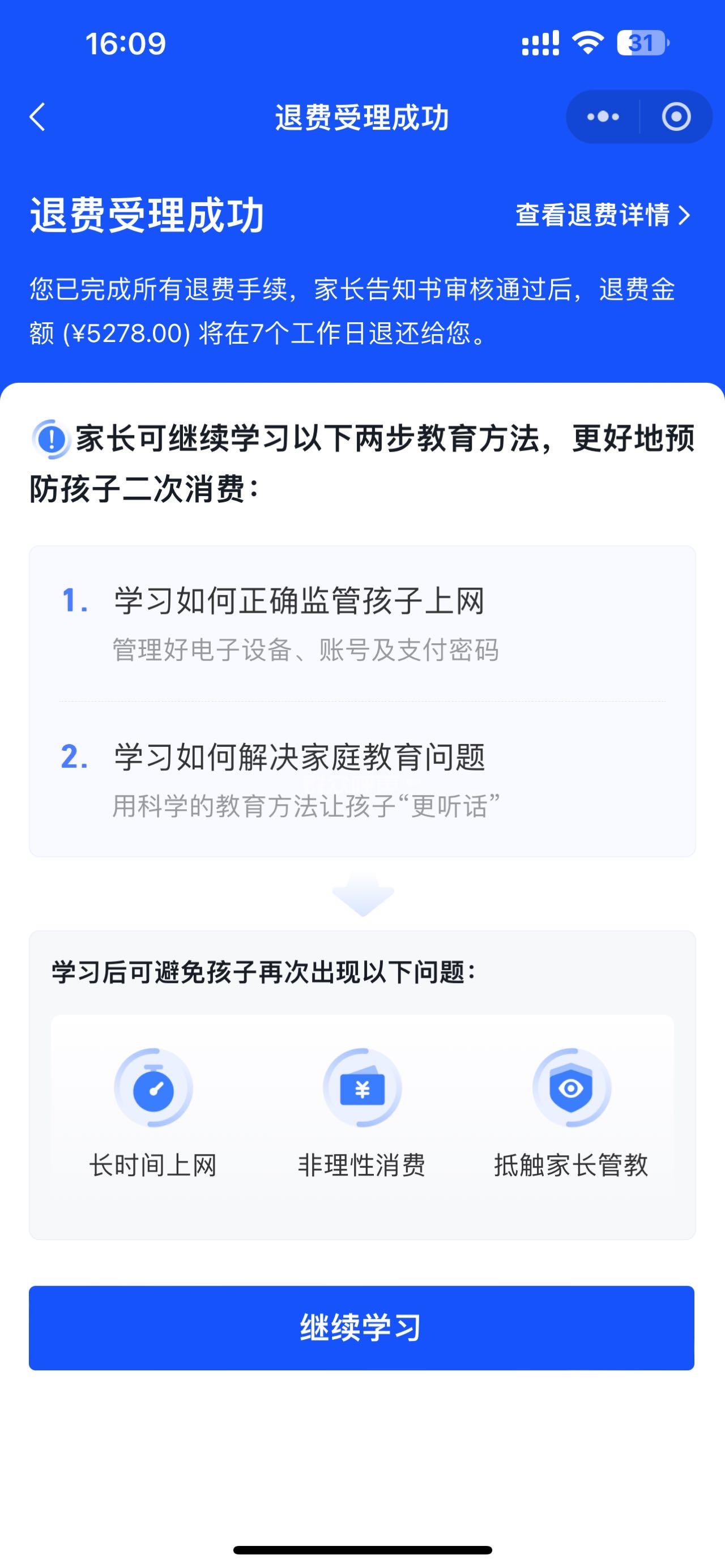Open the mini program more options menu
Screen dimensions: 725x1568
pyautogui.click(x=603, y=117)
